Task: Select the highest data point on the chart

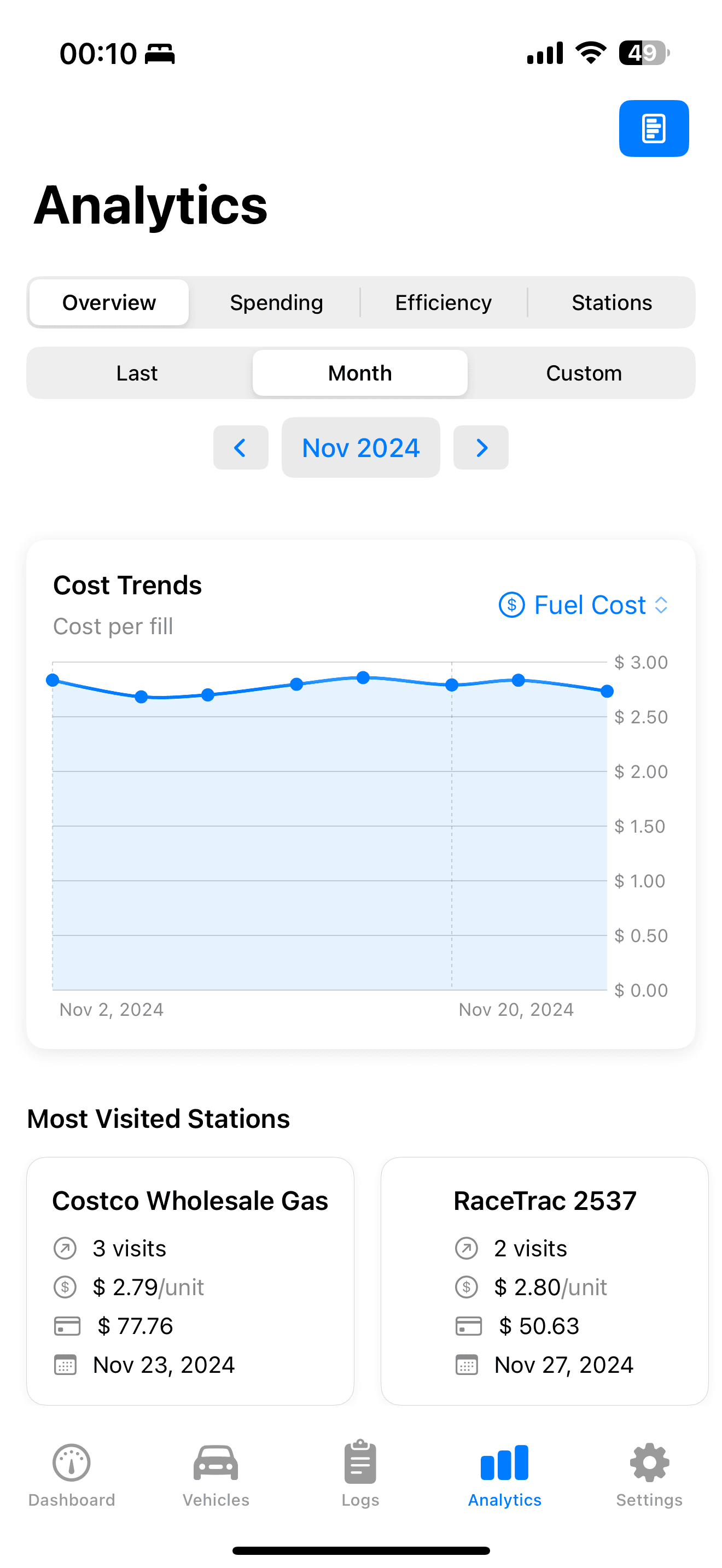Action: (x=363, y=677)
